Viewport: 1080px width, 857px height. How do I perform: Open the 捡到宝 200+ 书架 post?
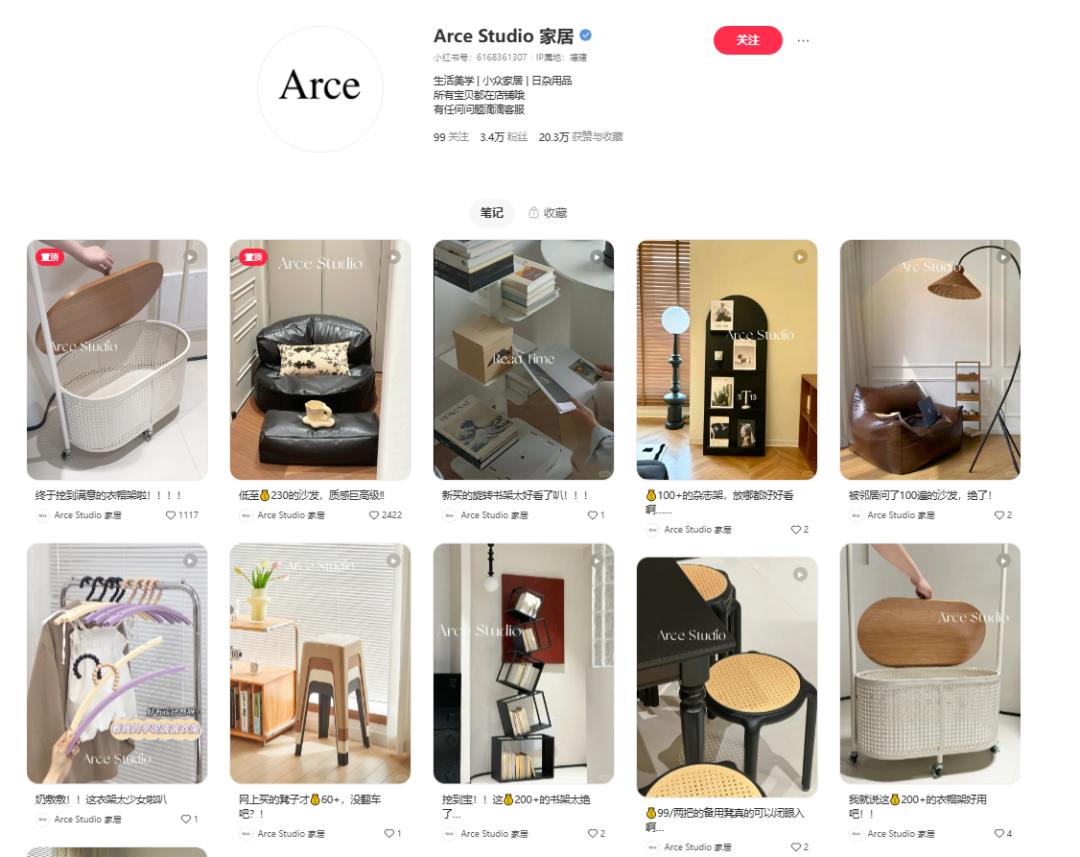523,663
